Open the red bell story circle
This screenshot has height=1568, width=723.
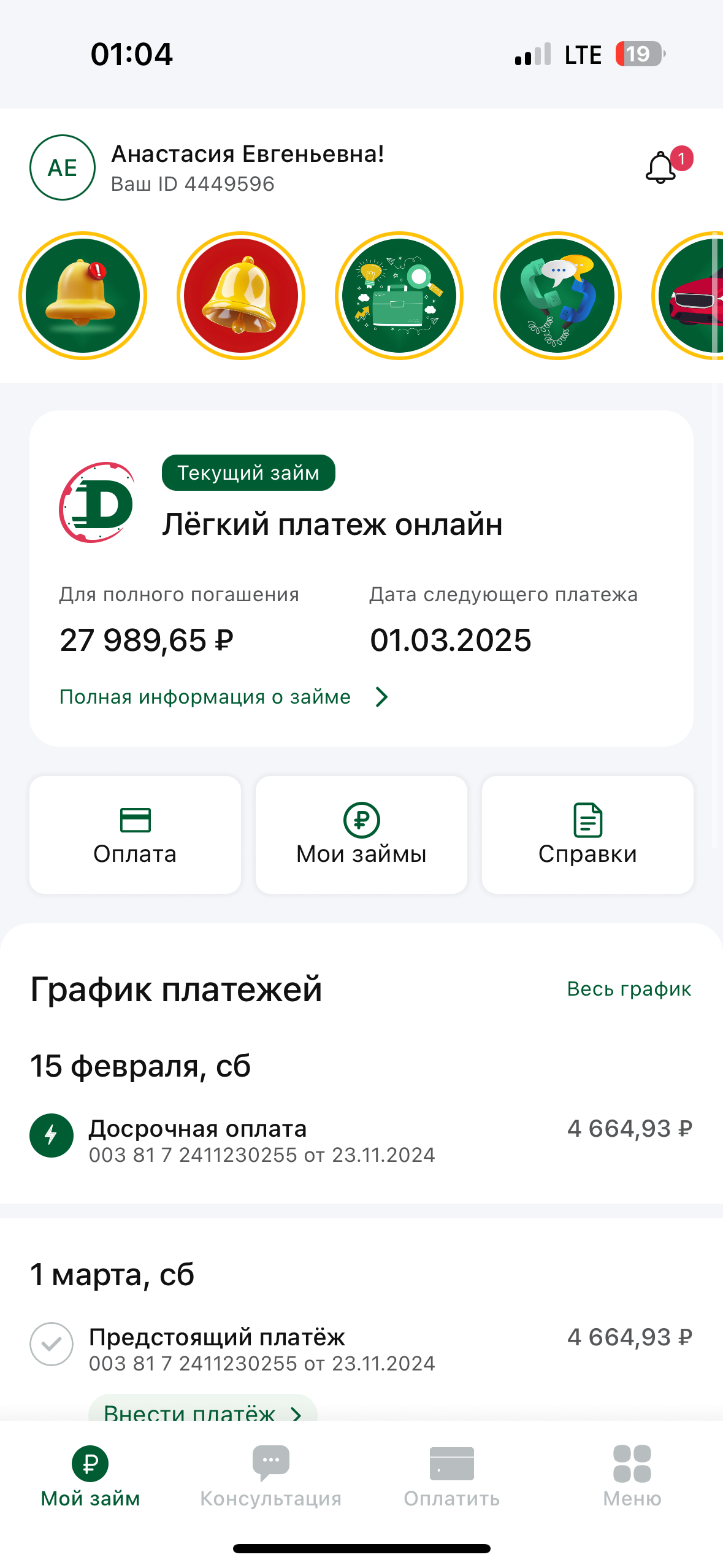click(242, 295)
